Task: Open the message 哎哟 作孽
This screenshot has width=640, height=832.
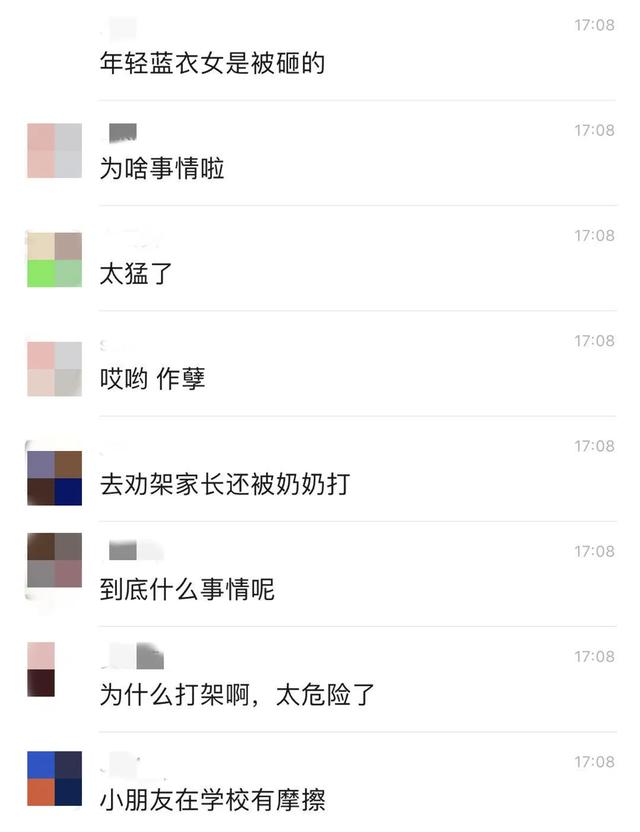Action: pyautogui.click(x=152, y=380)
